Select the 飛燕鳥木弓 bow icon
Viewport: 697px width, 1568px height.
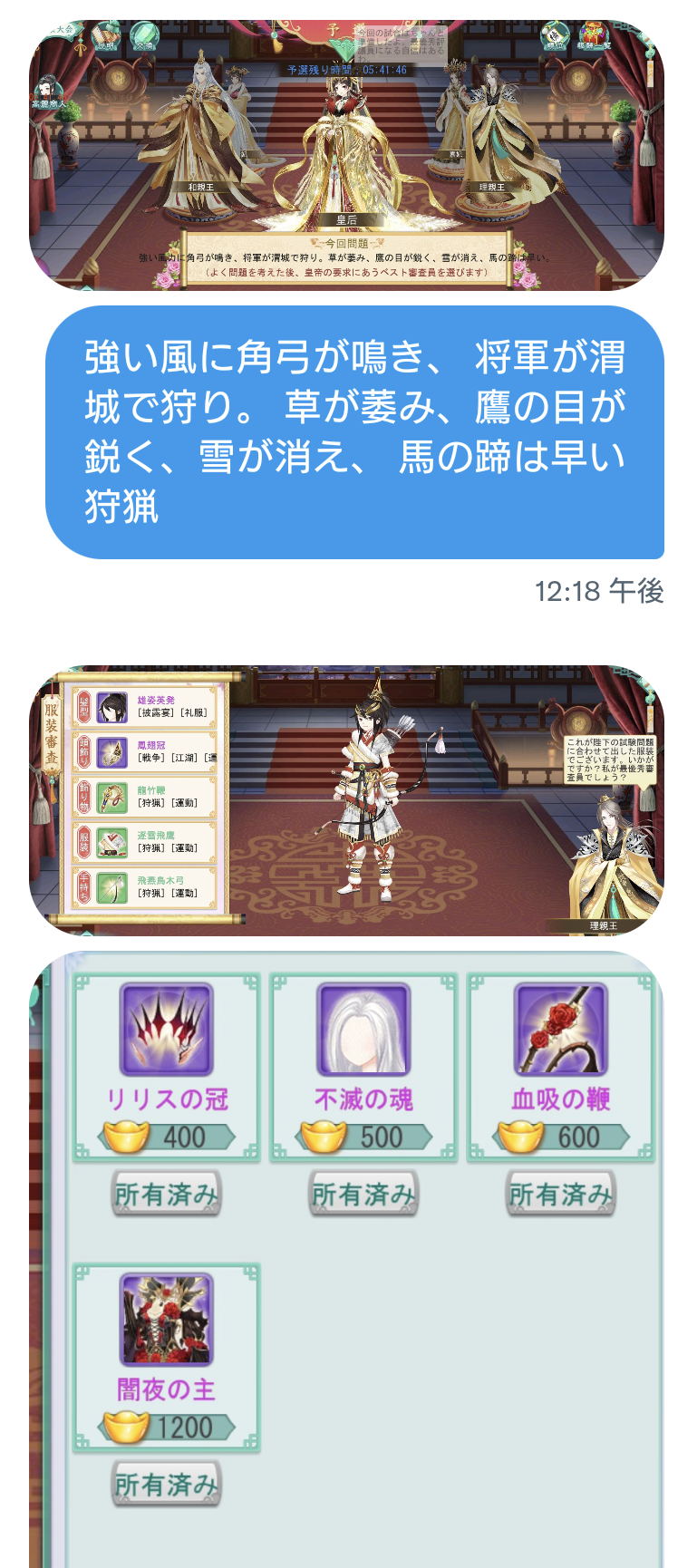click(111, 888)
